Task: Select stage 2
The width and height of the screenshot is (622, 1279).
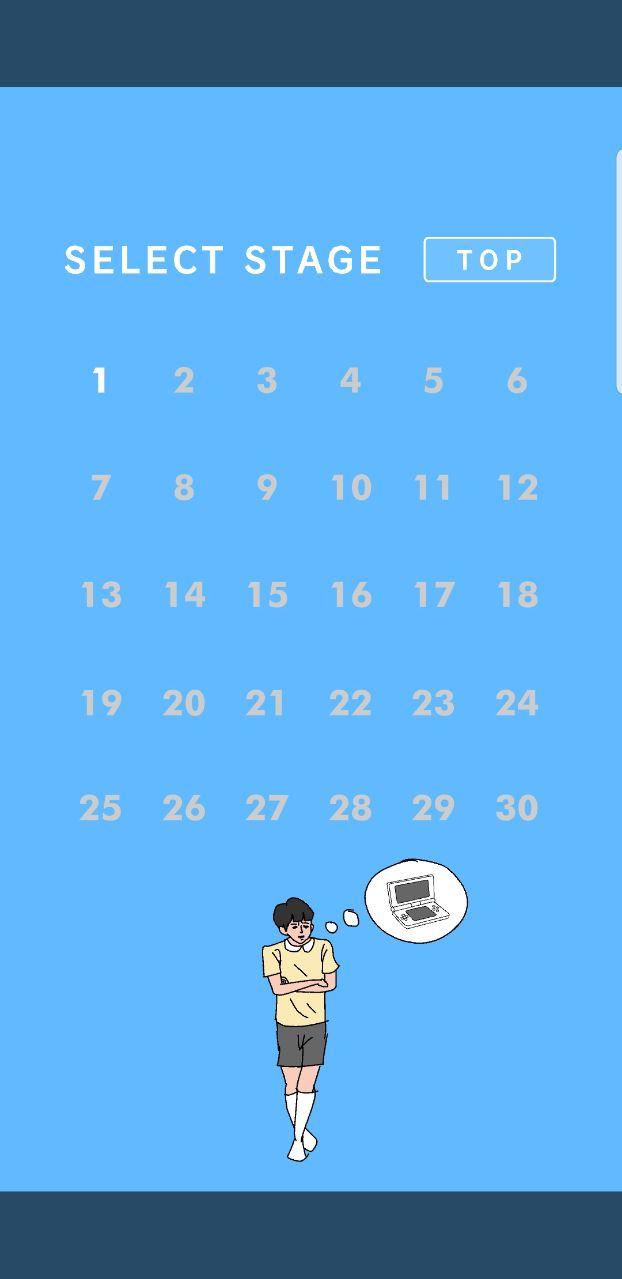Action: coord(184,381)
